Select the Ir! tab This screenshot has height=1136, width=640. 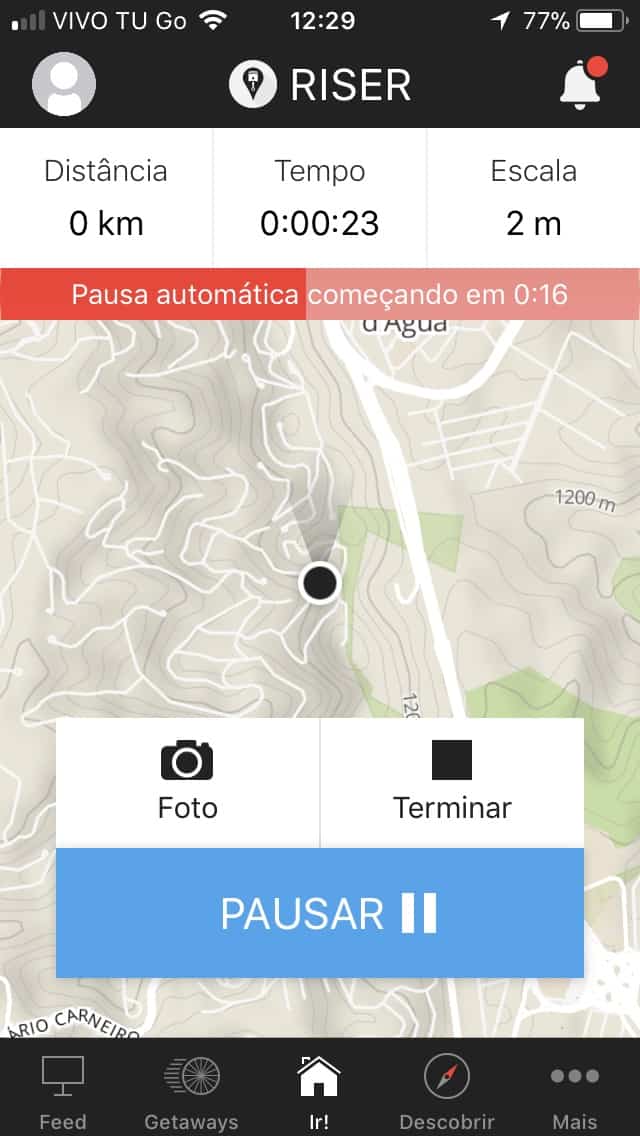[x=319, y=1092]
